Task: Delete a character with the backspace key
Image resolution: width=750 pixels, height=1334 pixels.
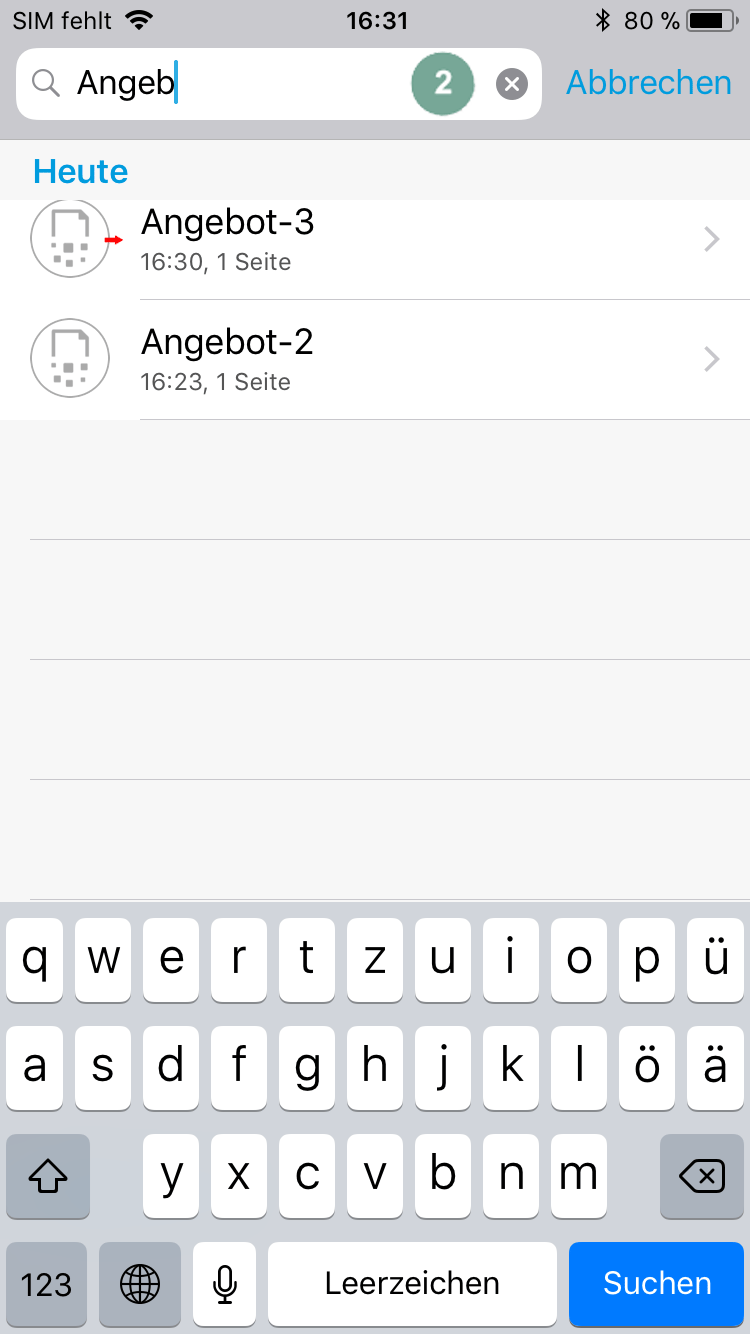Action: (701, 1177)
